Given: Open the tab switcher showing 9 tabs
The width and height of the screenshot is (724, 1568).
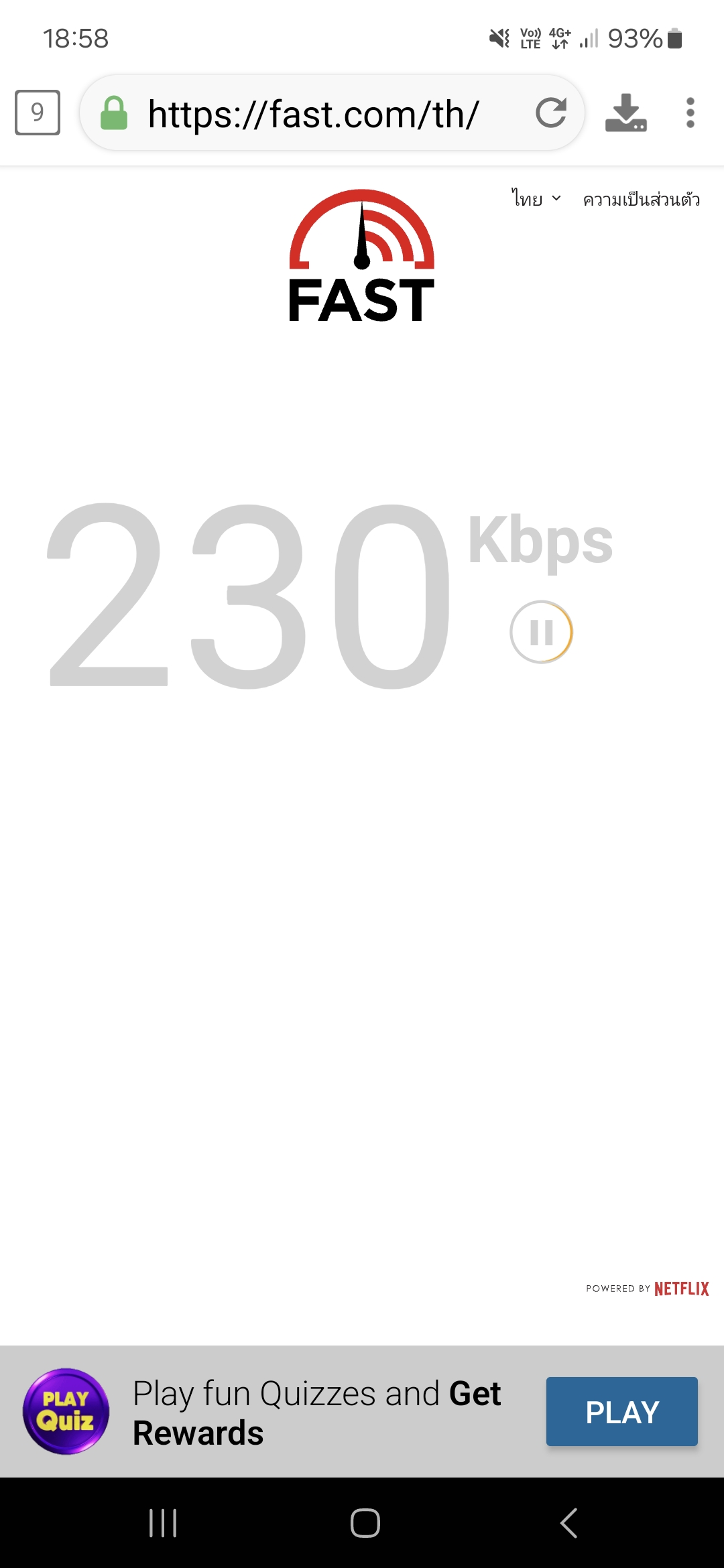Looking at the screenshot, I should point(38,113).
